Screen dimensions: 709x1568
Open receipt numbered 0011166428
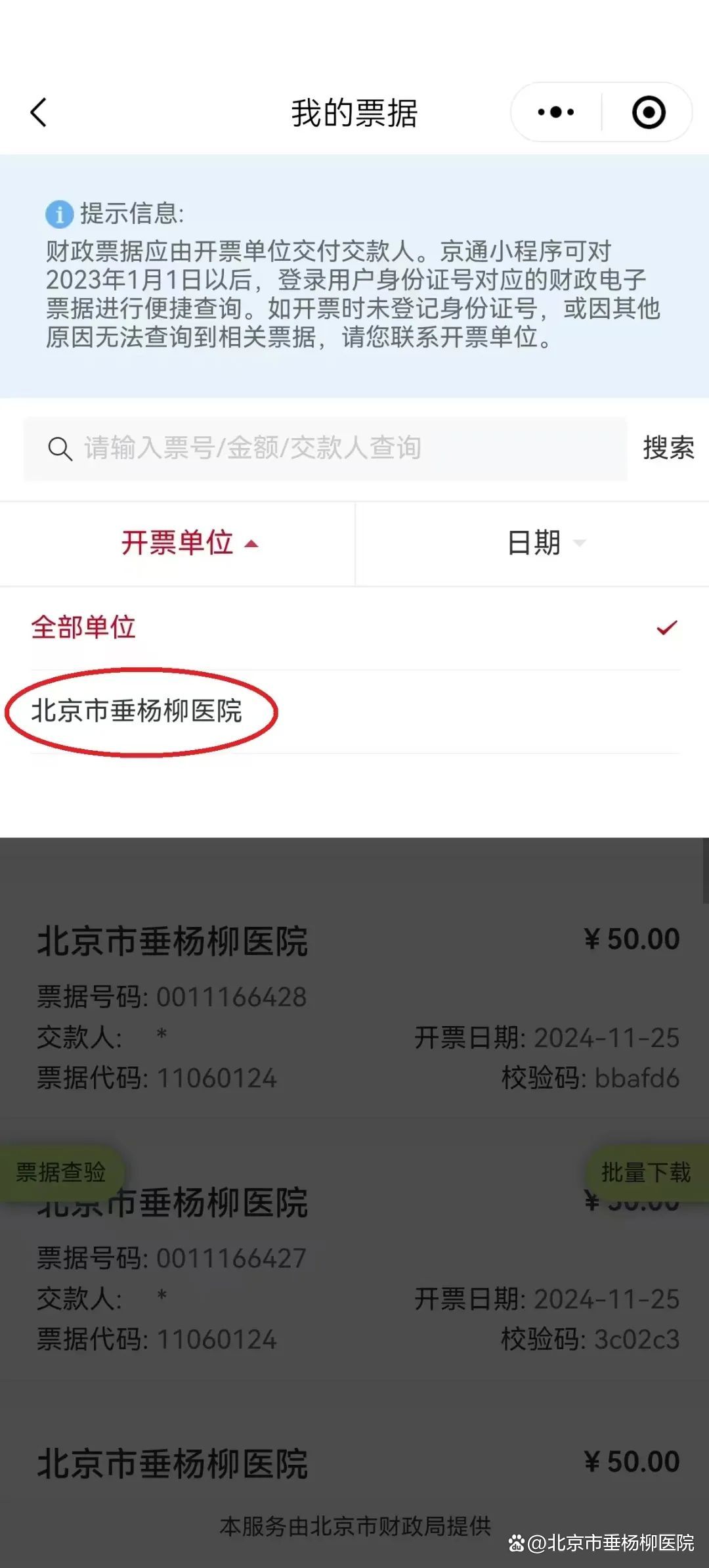(x=354, y=1005)
